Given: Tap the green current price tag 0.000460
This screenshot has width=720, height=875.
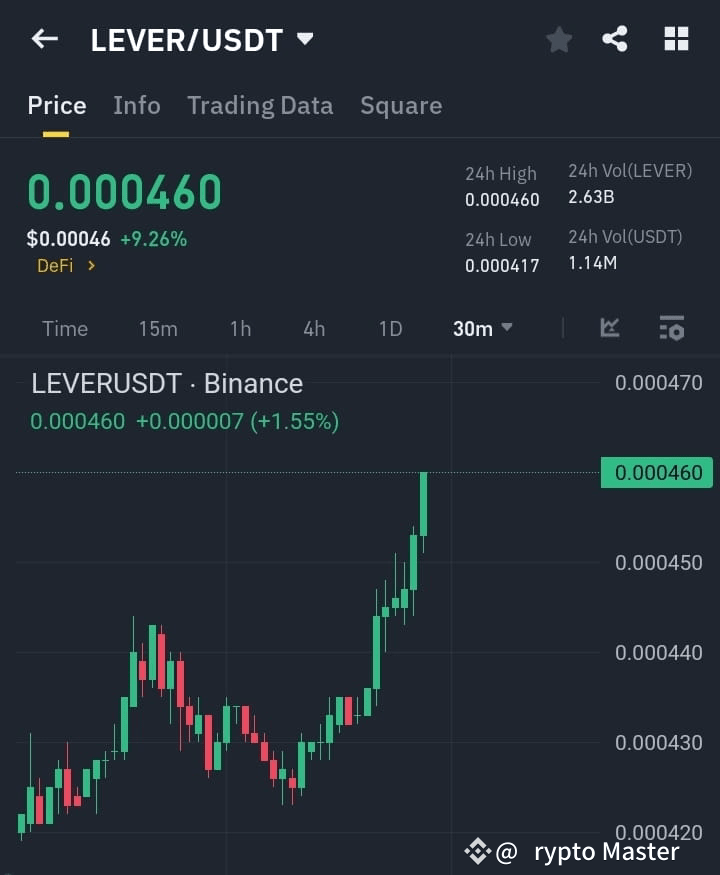Looking at the screenshot, I should pos(656,473).
